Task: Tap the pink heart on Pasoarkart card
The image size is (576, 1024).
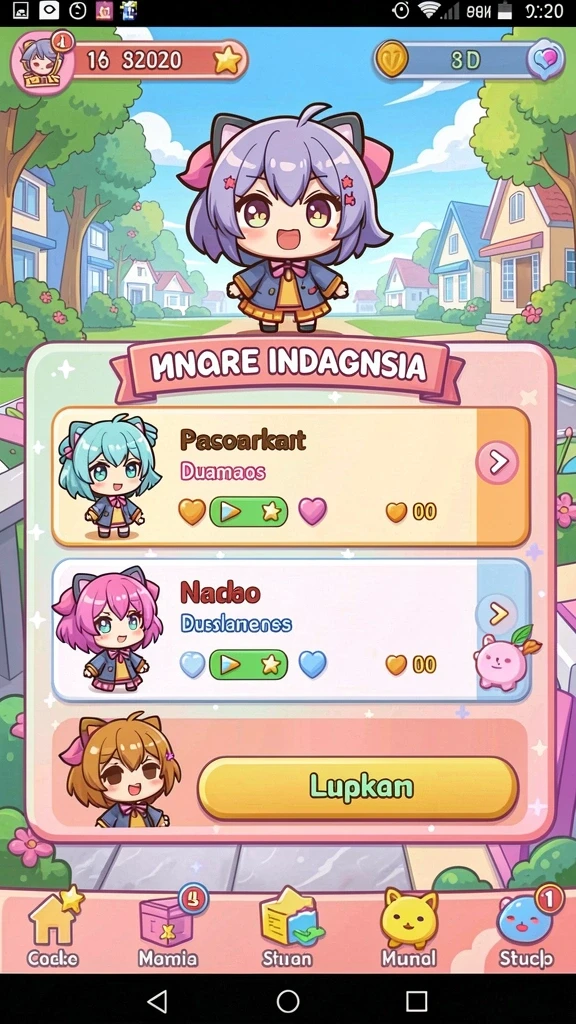Action: point(312,511)
